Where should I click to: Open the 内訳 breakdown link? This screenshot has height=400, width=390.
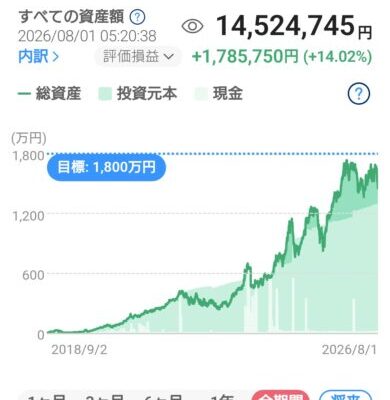tap(38, 56)
